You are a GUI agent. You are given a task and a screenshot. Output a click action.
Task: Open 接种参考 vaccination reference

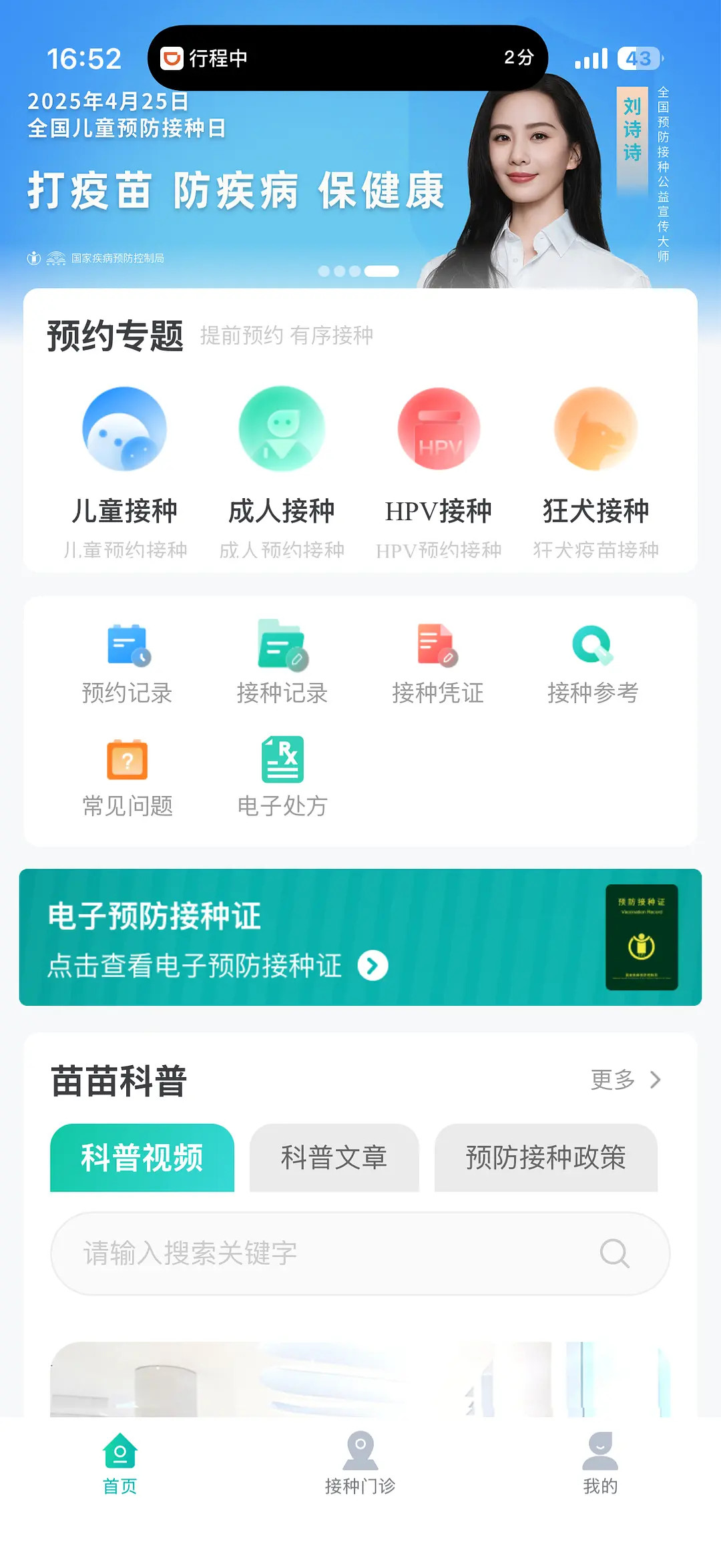point(594,661)
